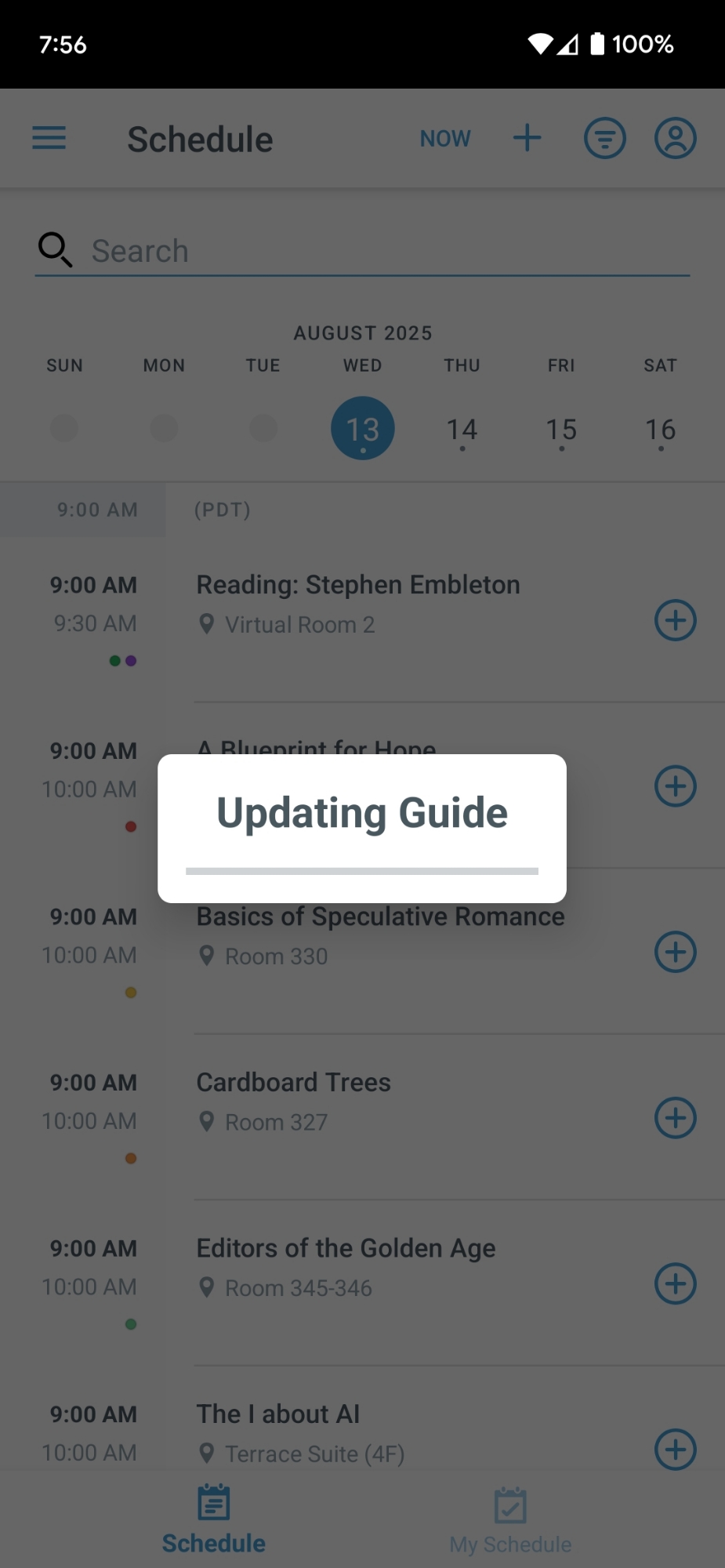Image resolution: width=725 pixels, height=1568 pixels.
Task: Jump to NOW in the schedule
Action: pyautogui.click(x=445, y=139)
